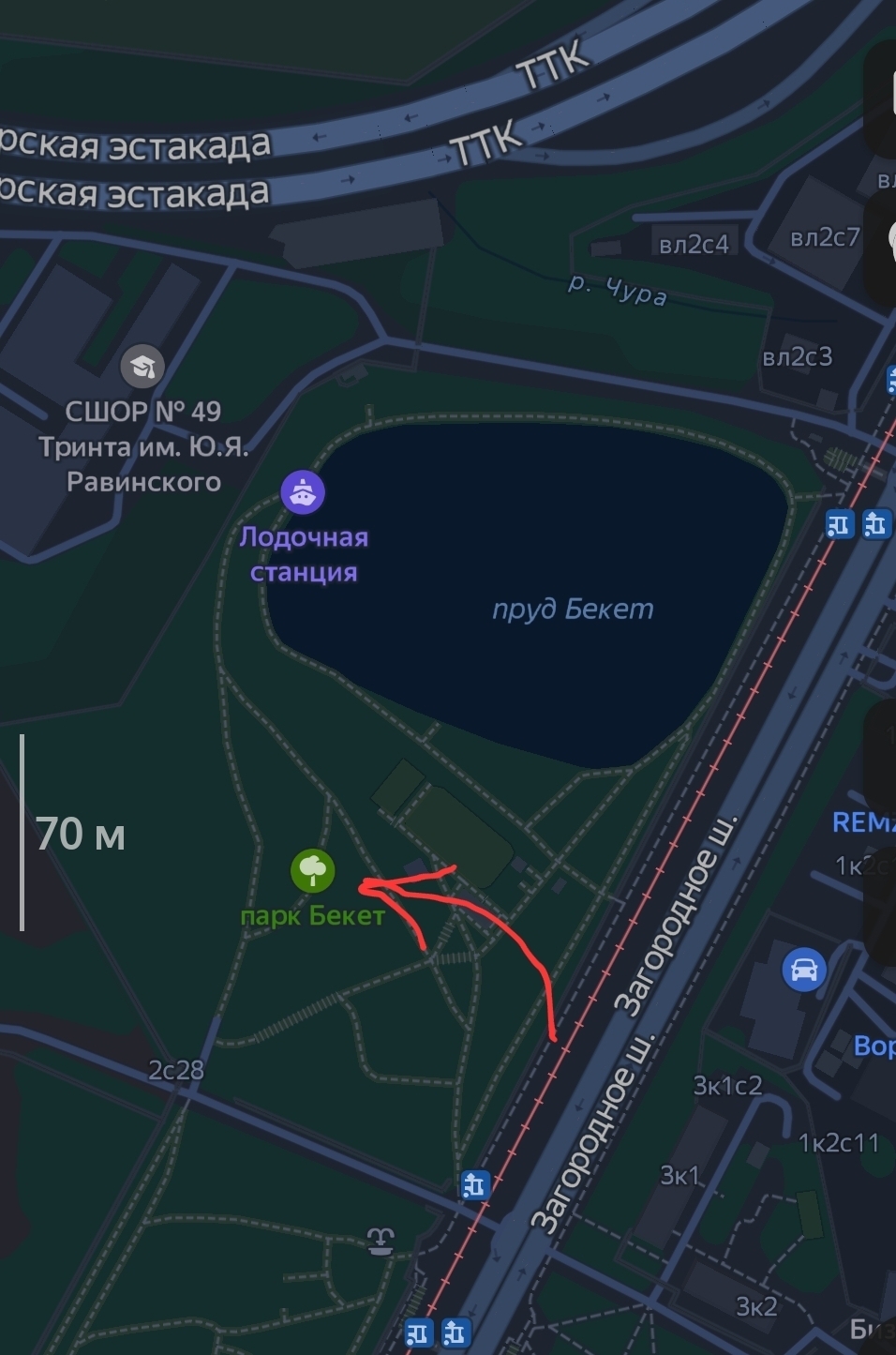Tap the blue car service marker
Screen dimensions: 896x1355
803,969
